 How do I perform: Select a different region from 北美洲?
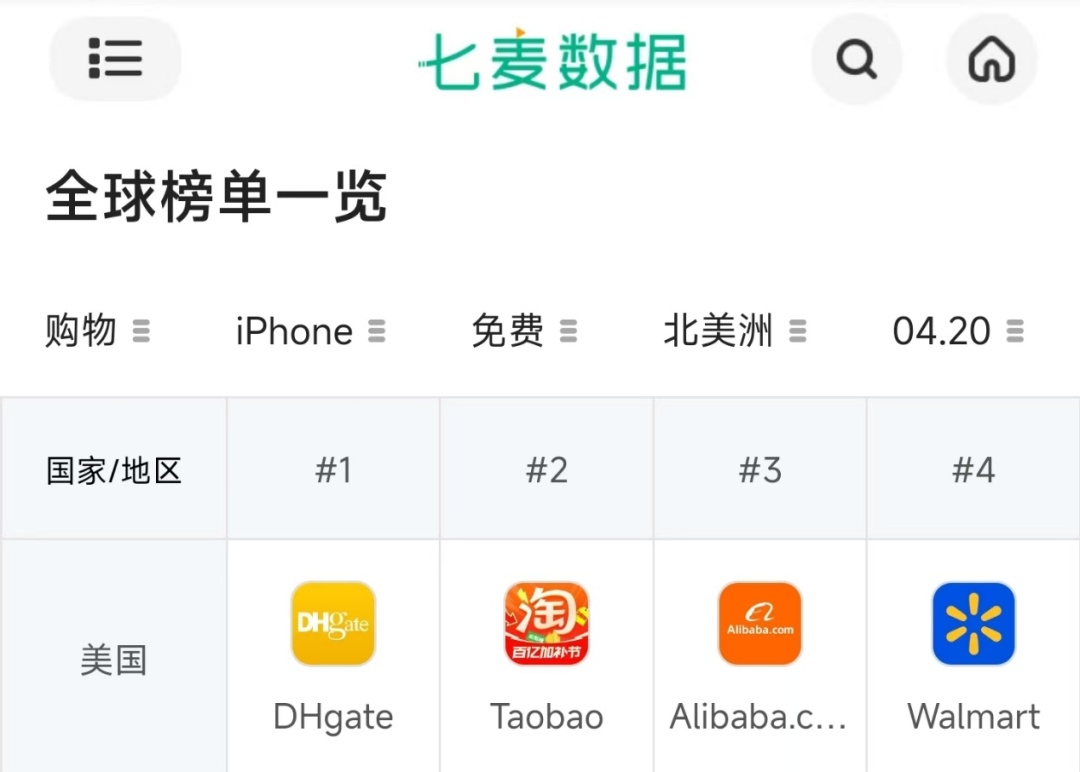735,331
